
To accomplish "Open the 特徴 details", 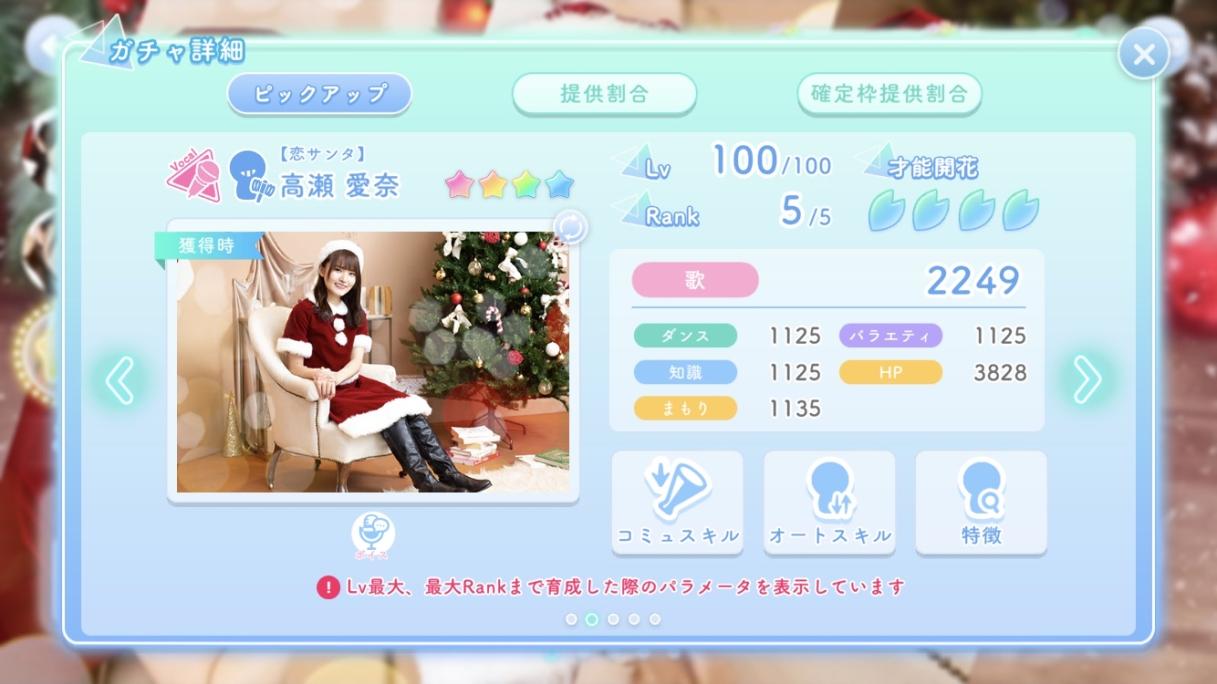I will [x=981, y=502].
